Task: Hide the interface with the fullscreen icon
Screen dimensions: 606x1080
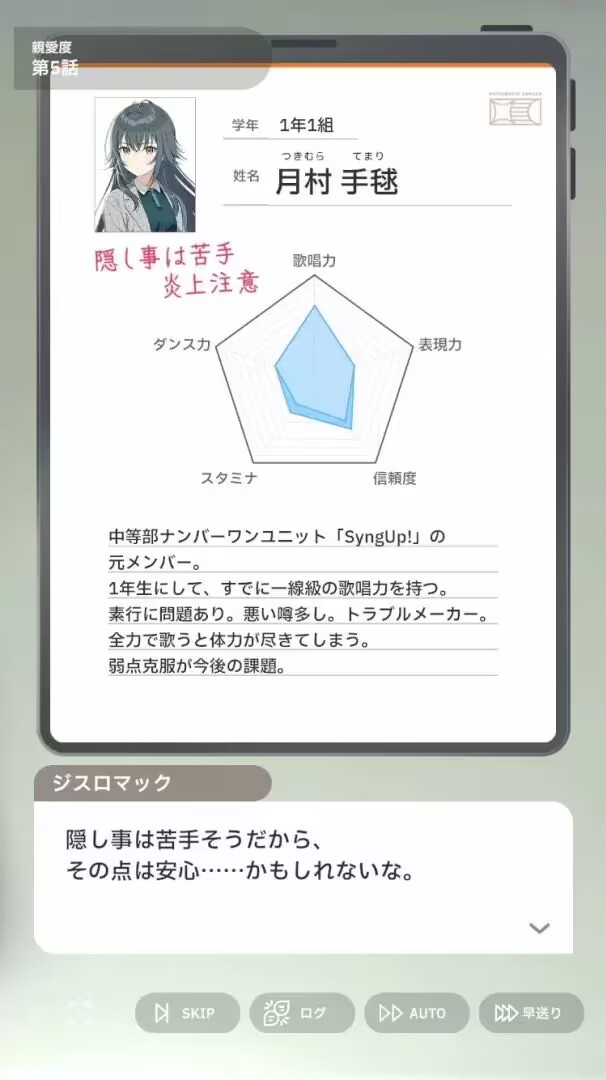Action: pos(80,1013)
